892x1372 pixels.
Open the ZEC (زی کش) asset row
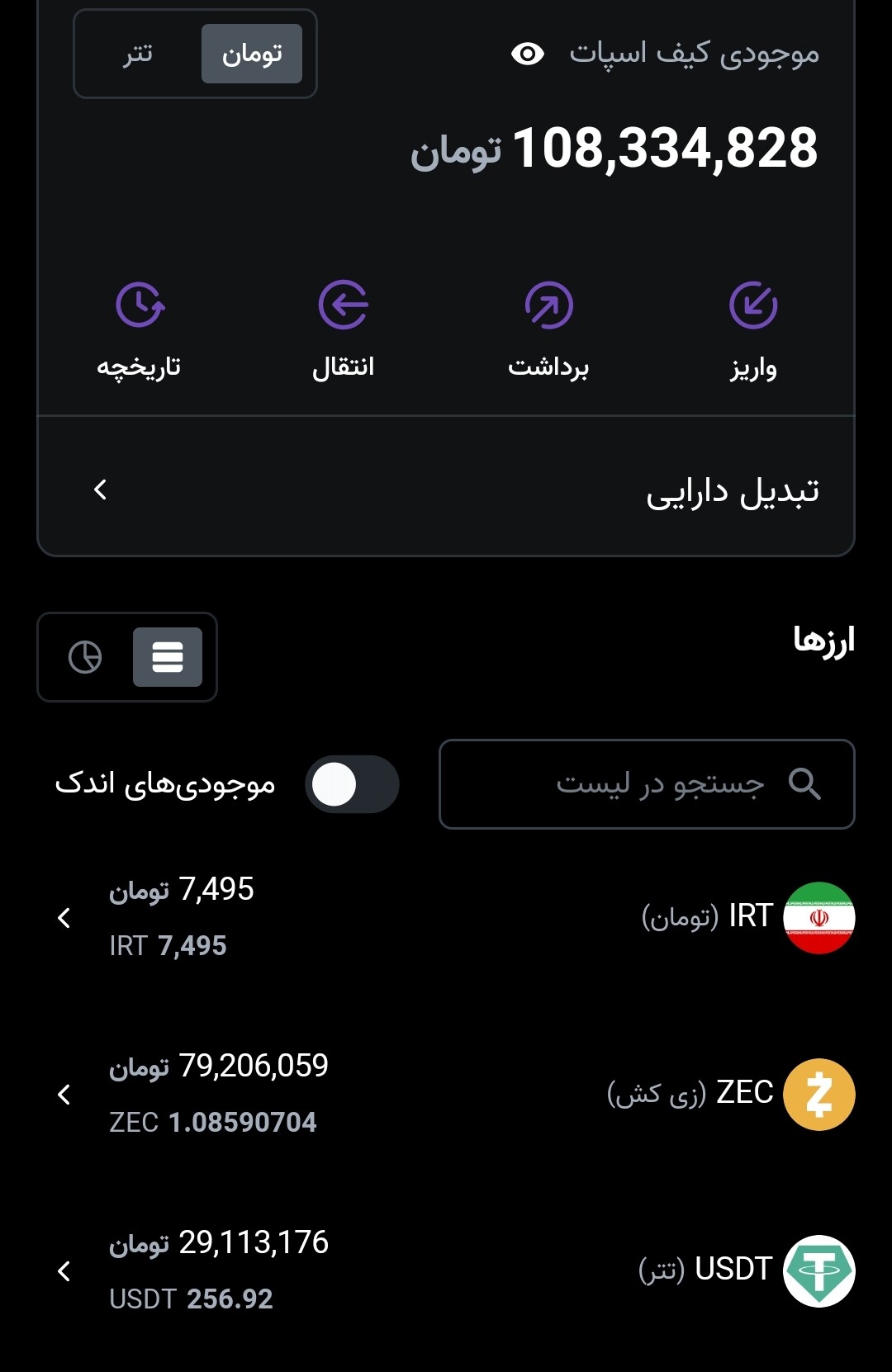coord(446,1095)
